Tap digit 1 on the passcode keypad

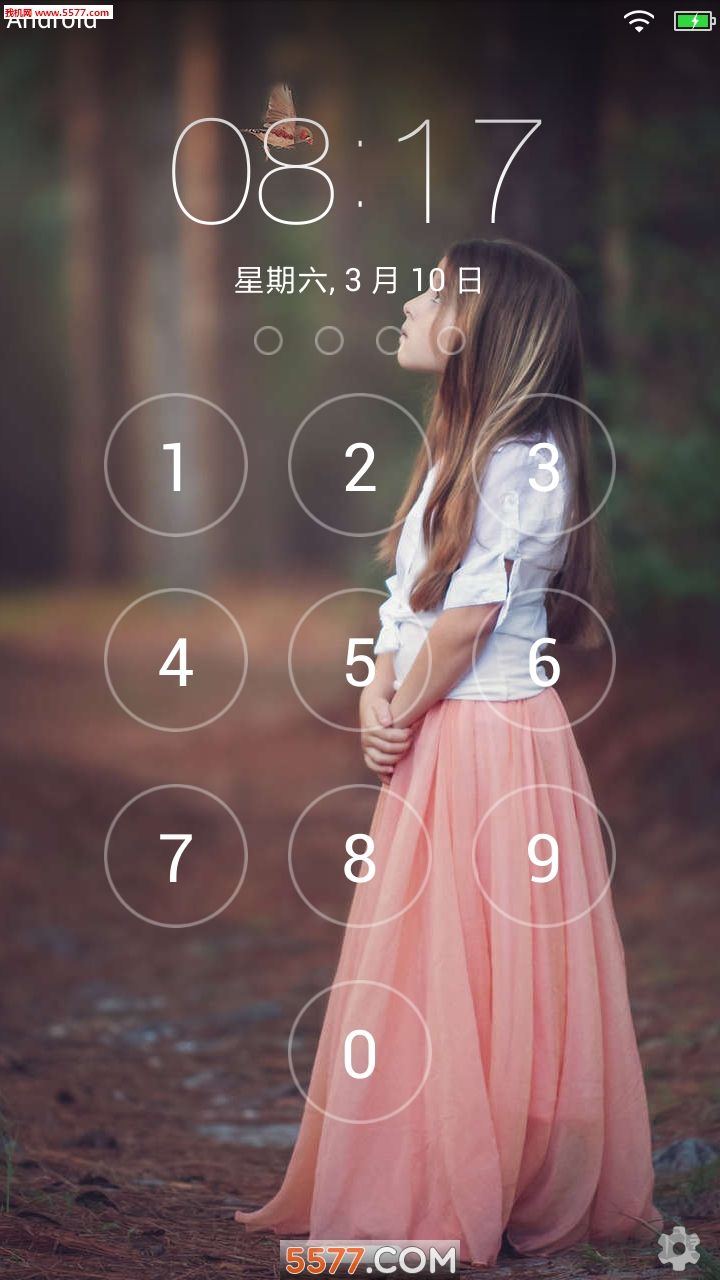(176, 465)
